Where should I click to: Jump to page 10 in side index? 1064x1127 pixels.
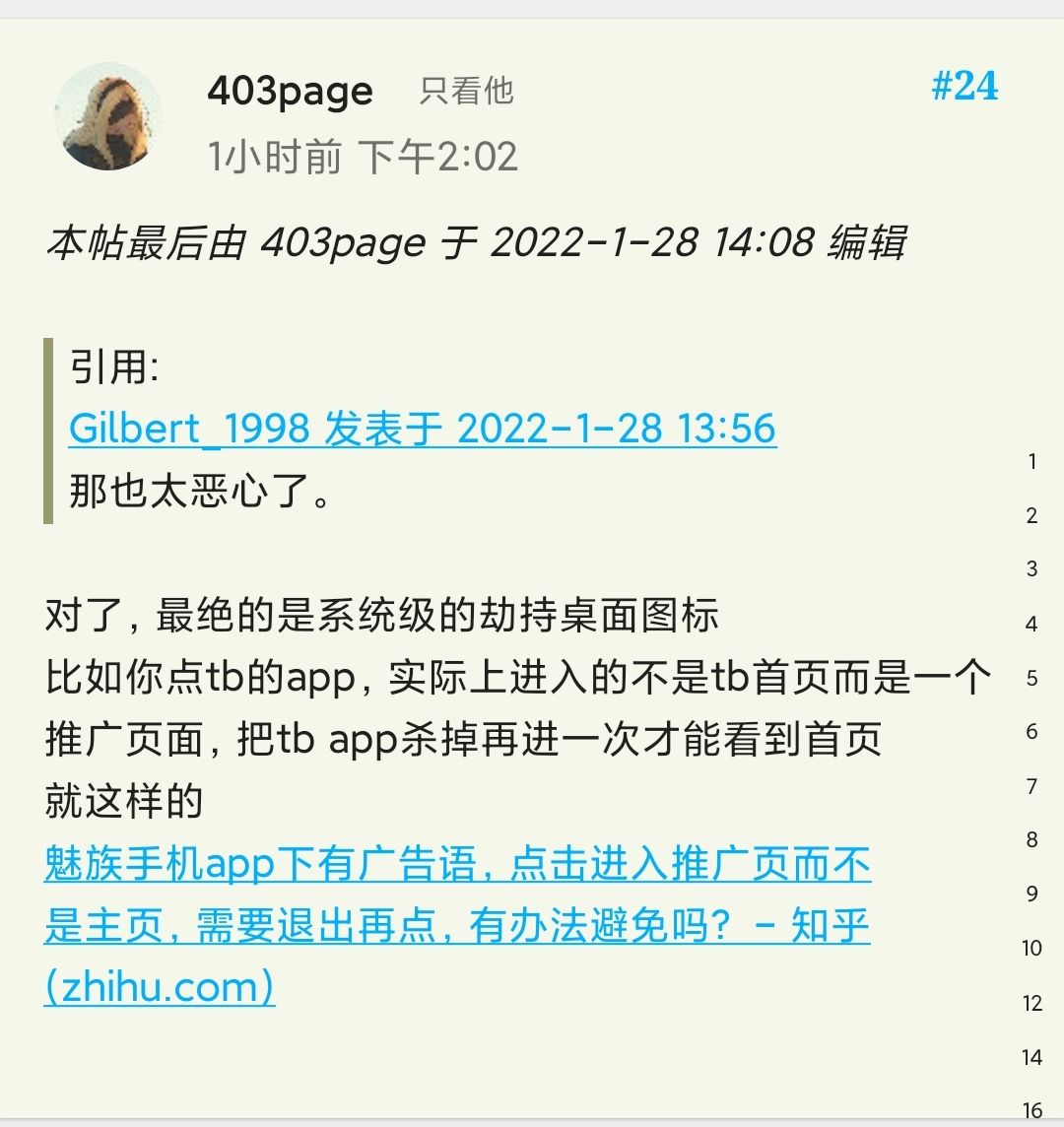point(1031,948)
